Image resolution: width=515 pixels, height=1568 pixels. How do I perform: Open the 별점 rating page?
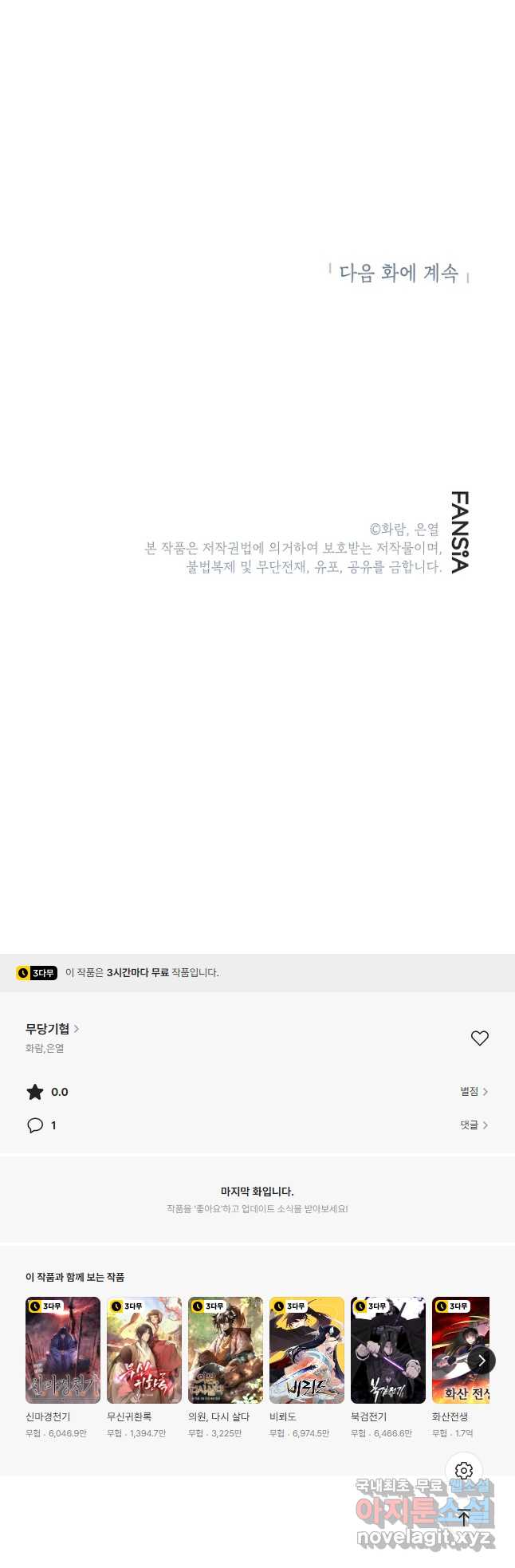(x=474, y=1092)
